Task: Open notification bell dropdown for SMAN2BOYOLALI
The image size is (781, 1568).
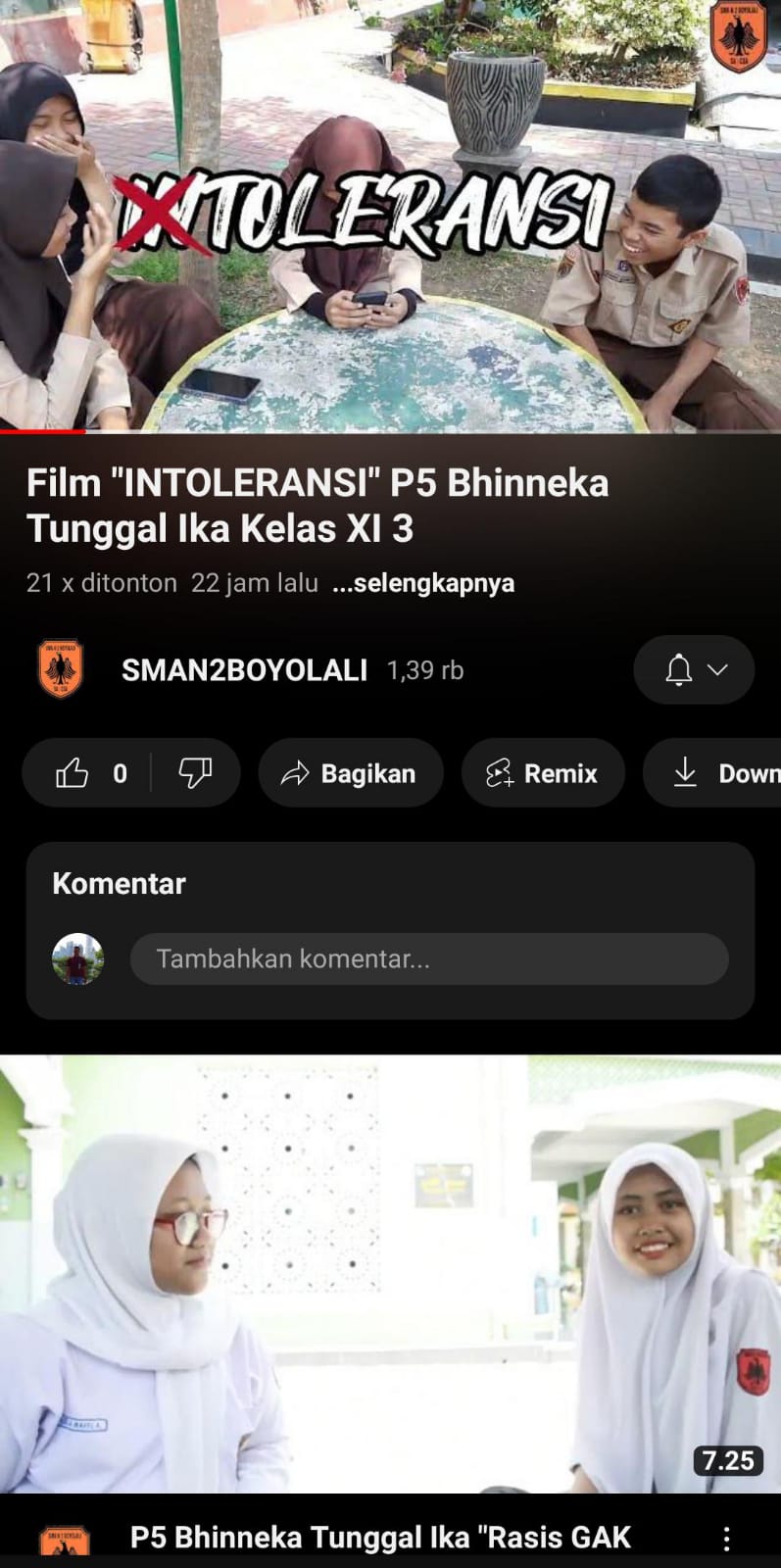Action: tap(694, 670)
